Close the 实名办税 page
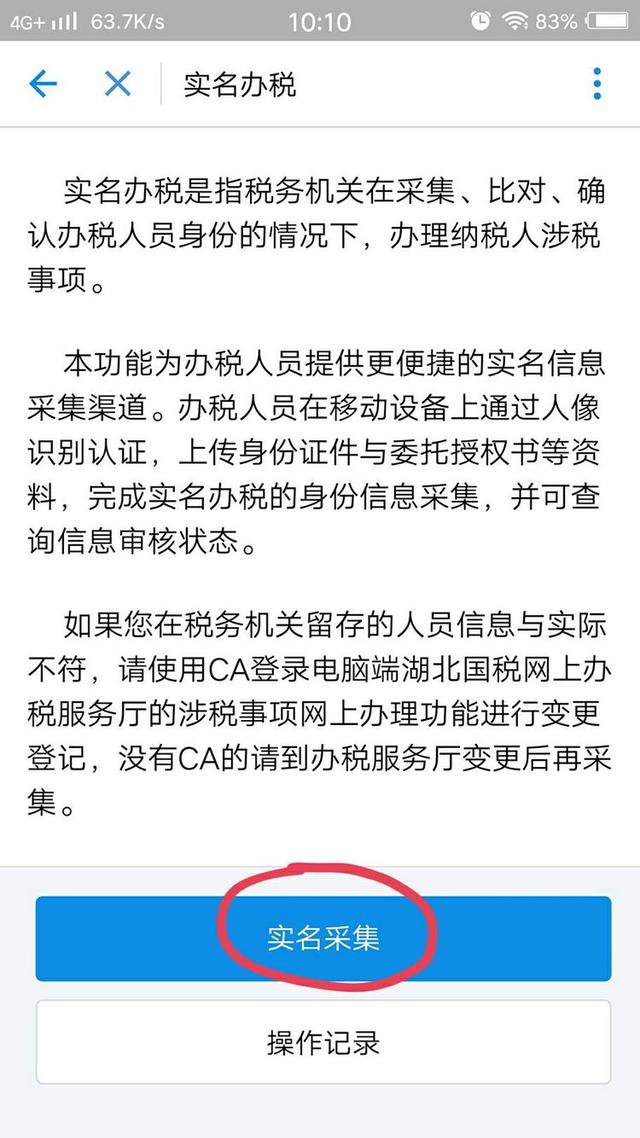 [x=118, y=84]
